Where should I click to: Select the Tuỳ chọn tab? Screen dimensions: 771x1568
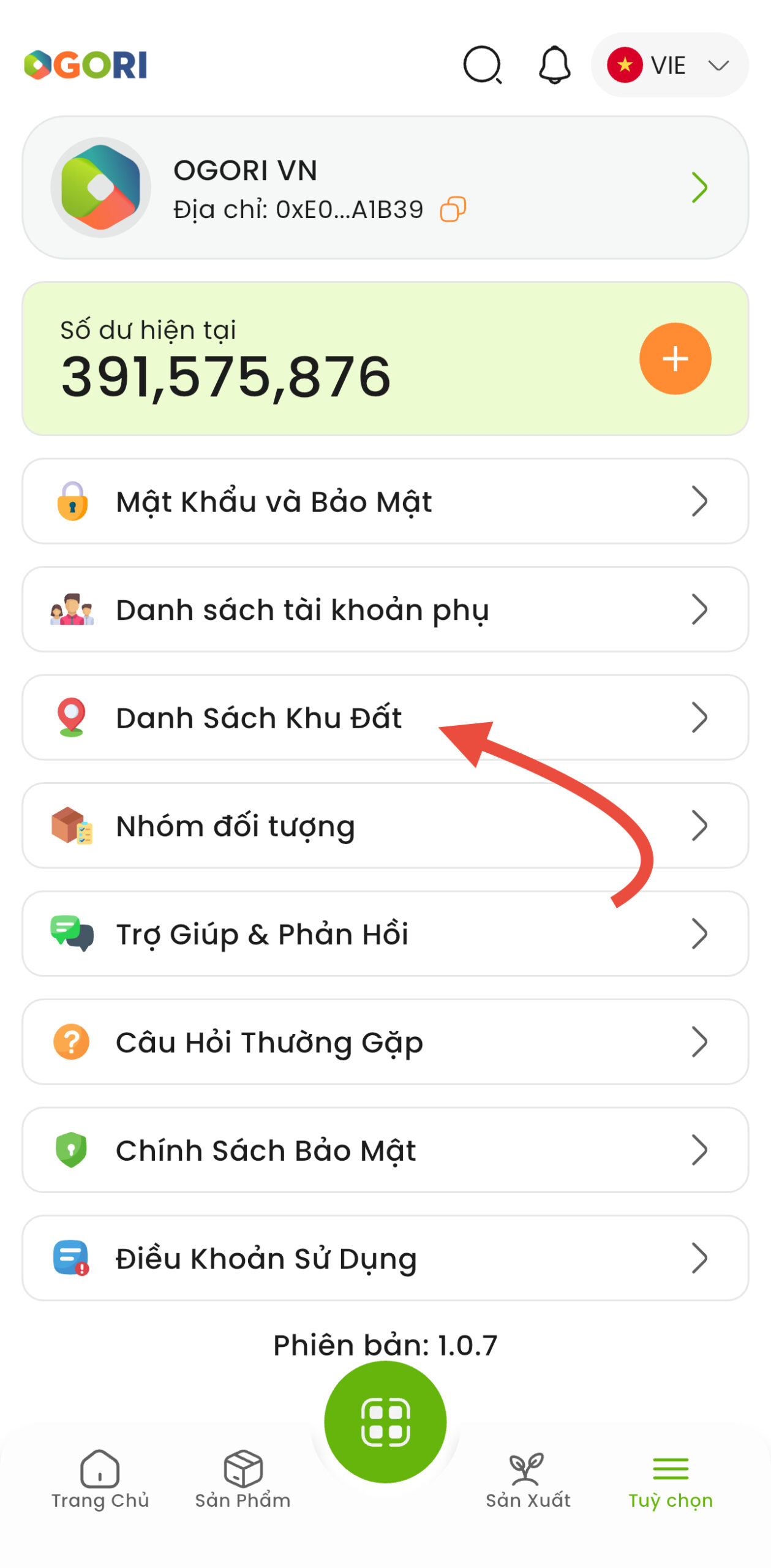[x=671, y=1480]
